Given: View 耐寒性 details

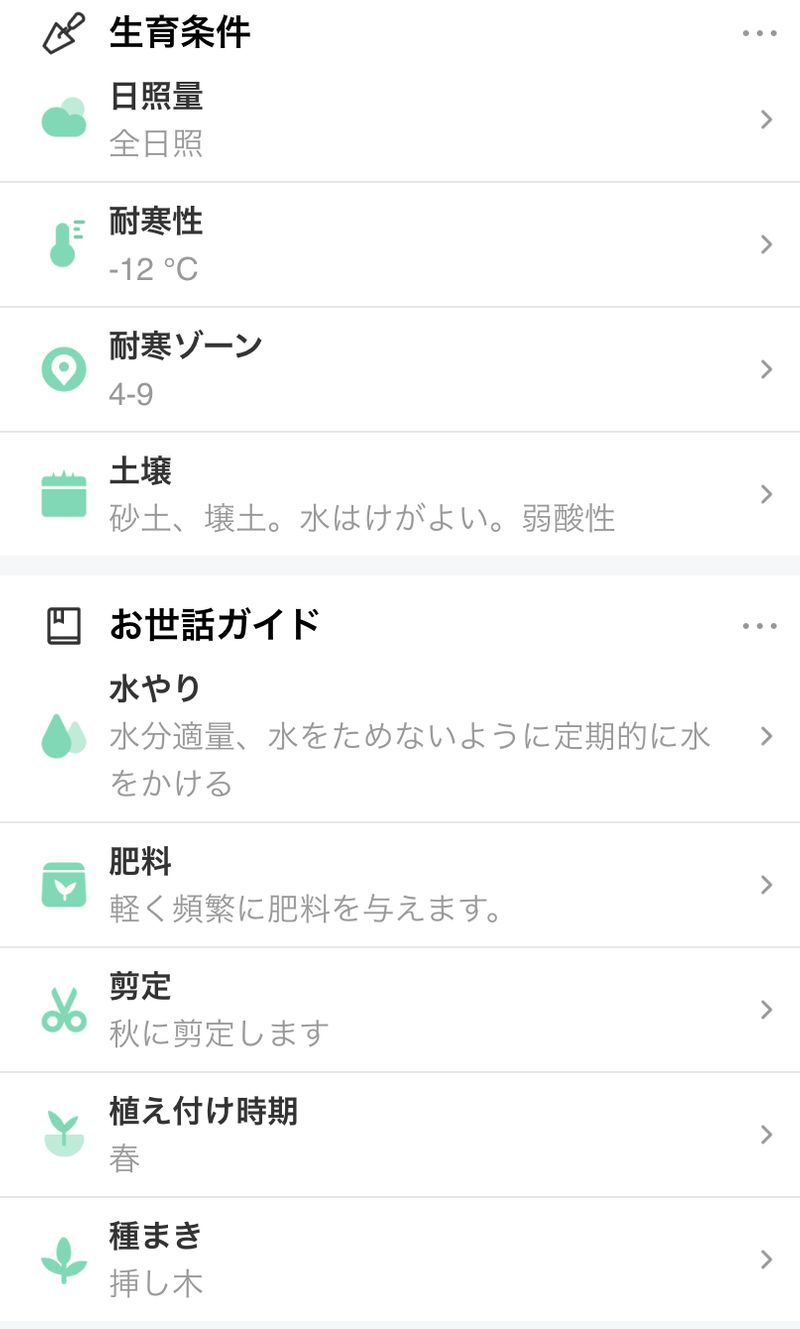Looking at the screenshot, I should pos(400,245).
